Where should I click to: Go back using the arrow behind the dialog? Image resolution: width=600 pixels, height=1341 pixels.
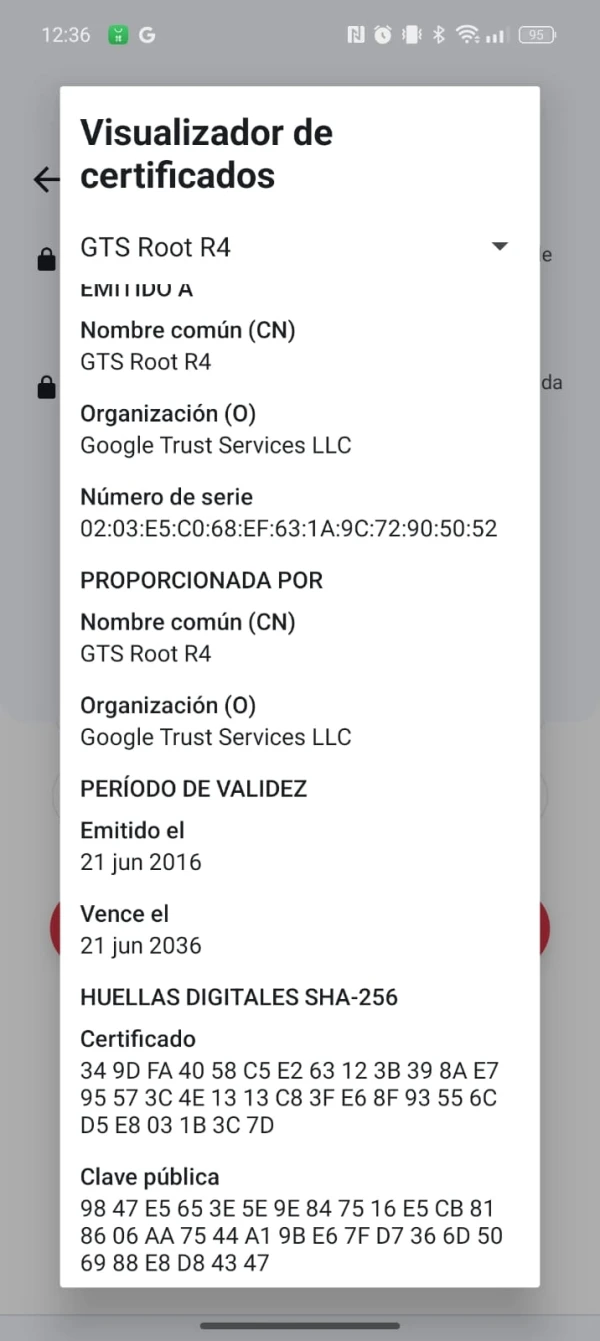coord(45,179)
